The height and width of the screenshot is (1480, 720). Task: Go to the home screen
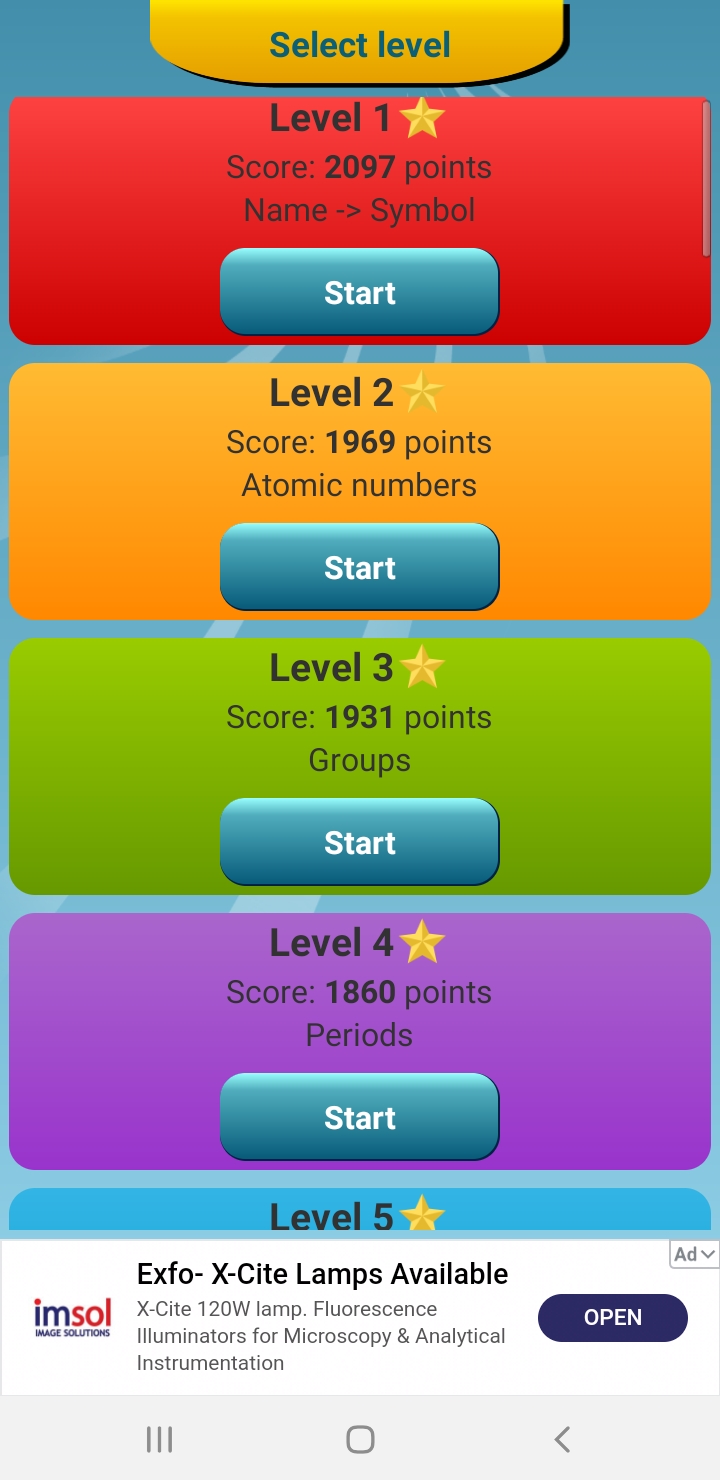click(360, 1439)
